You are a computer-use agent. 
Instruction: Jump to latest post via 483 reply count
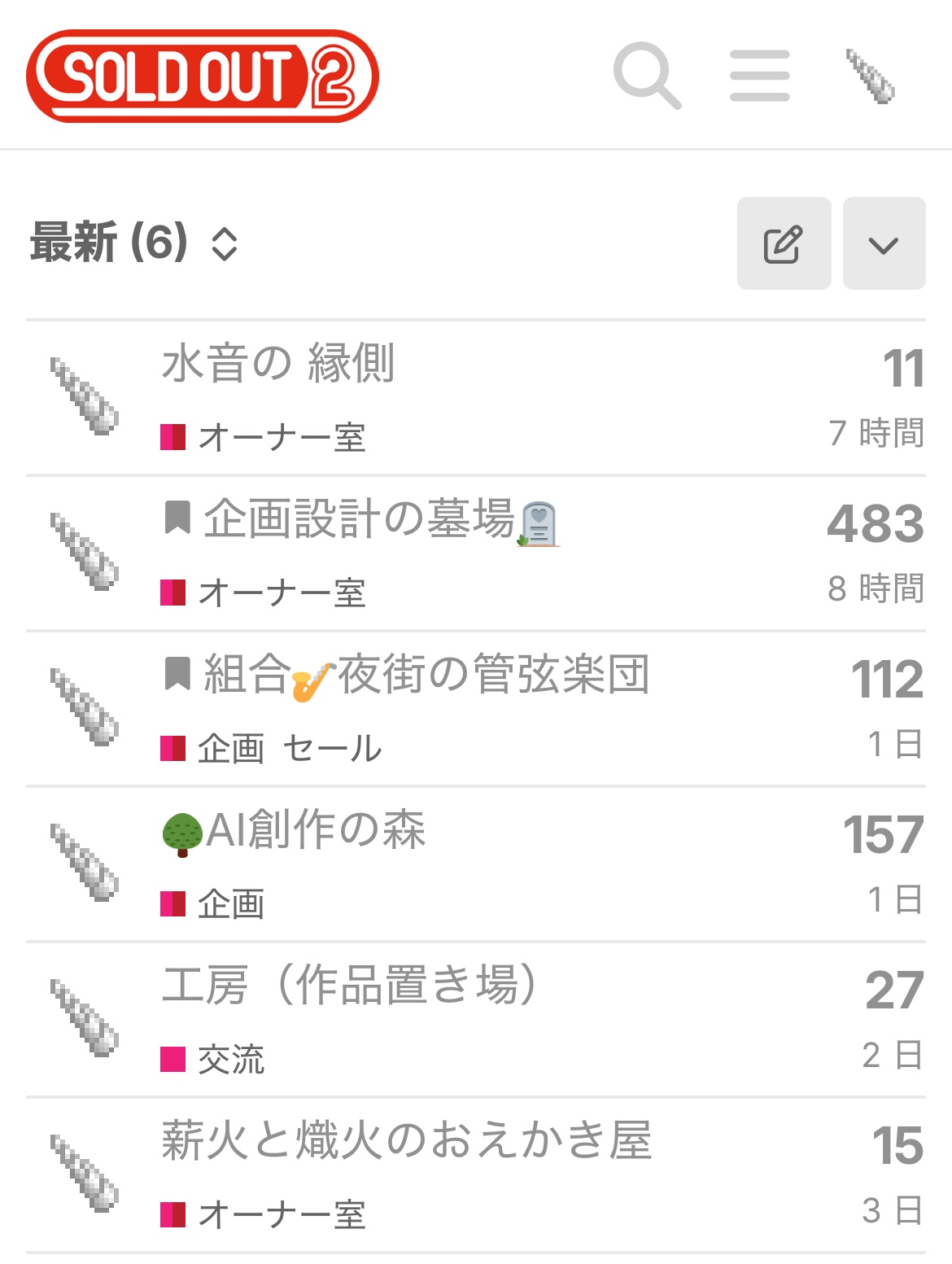[x=876, y=523]
